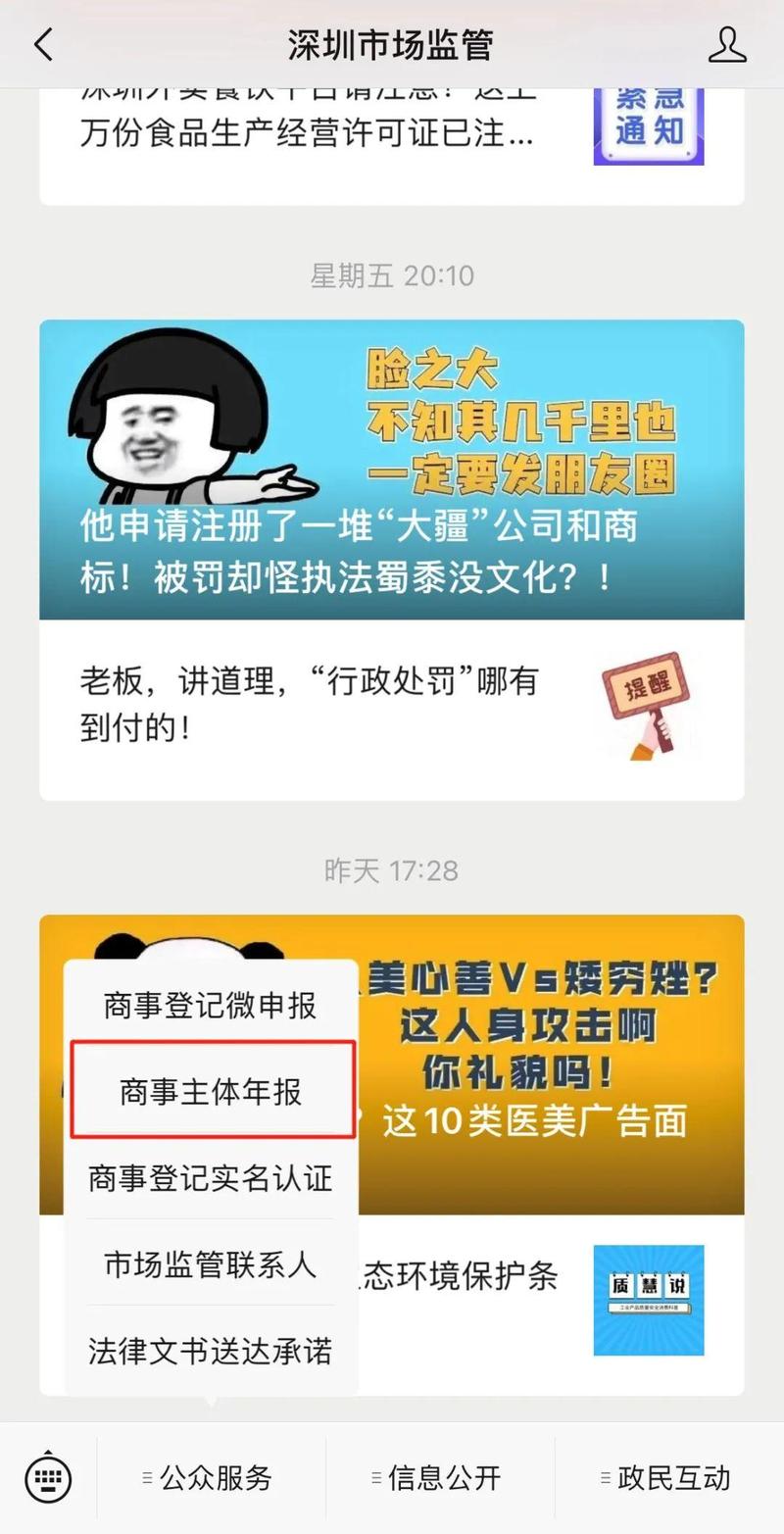
Task: Open 市场监管联系人 entry
Action: click(x=211, y=1263)
